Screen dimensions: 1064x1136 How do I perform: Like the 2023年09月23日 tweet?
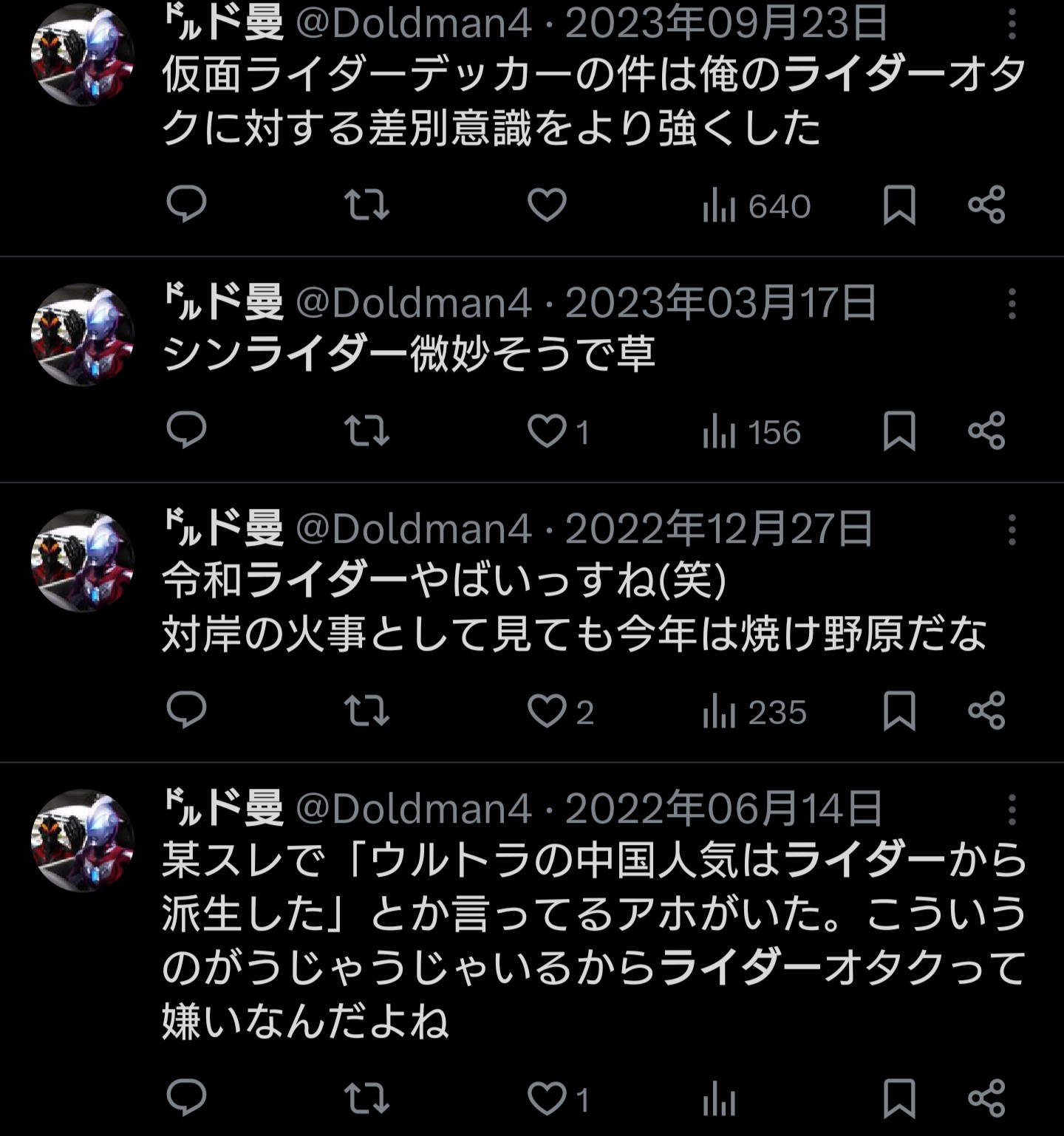click(x=547, y=205)
